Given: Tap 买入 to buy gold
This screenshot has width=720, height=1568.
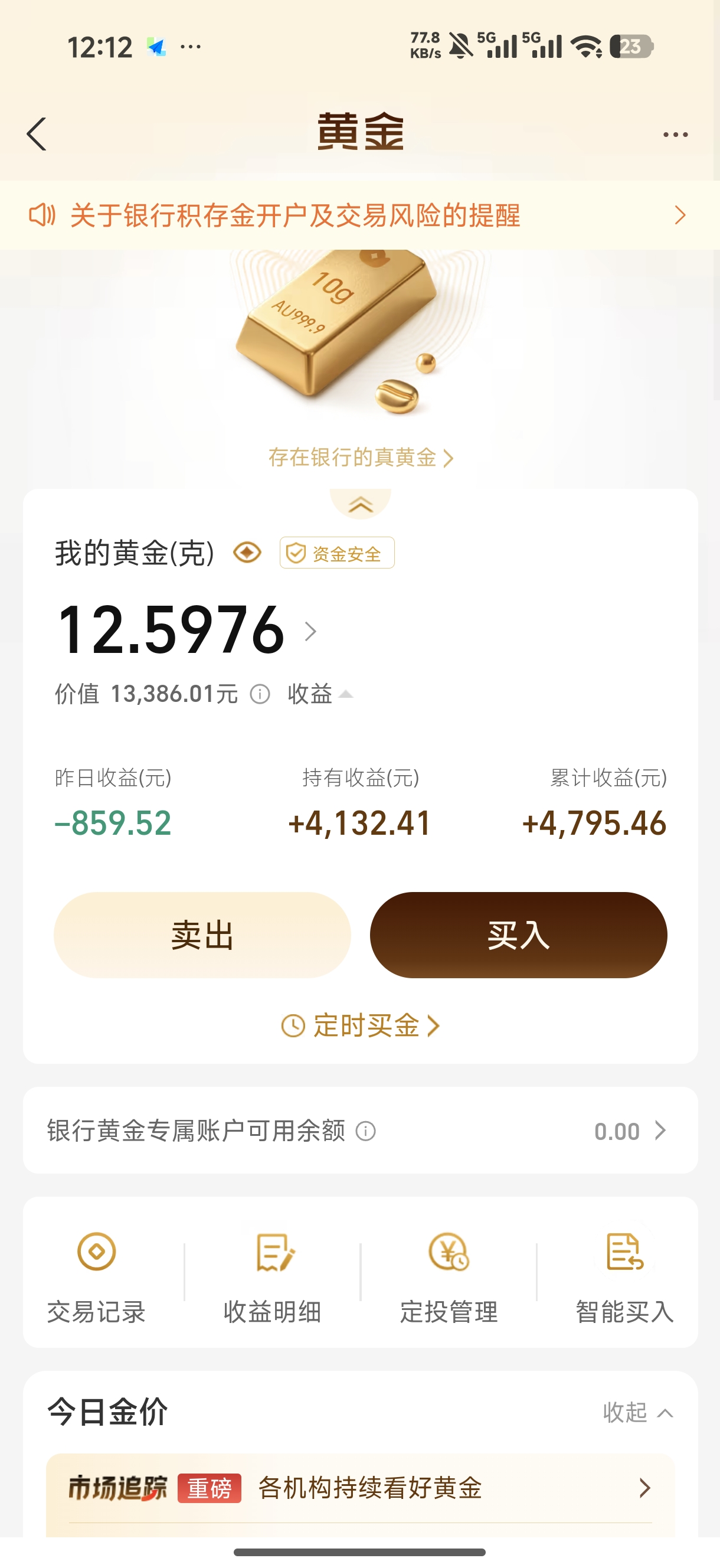Looking at the screenshot, I should click(519, 935).
